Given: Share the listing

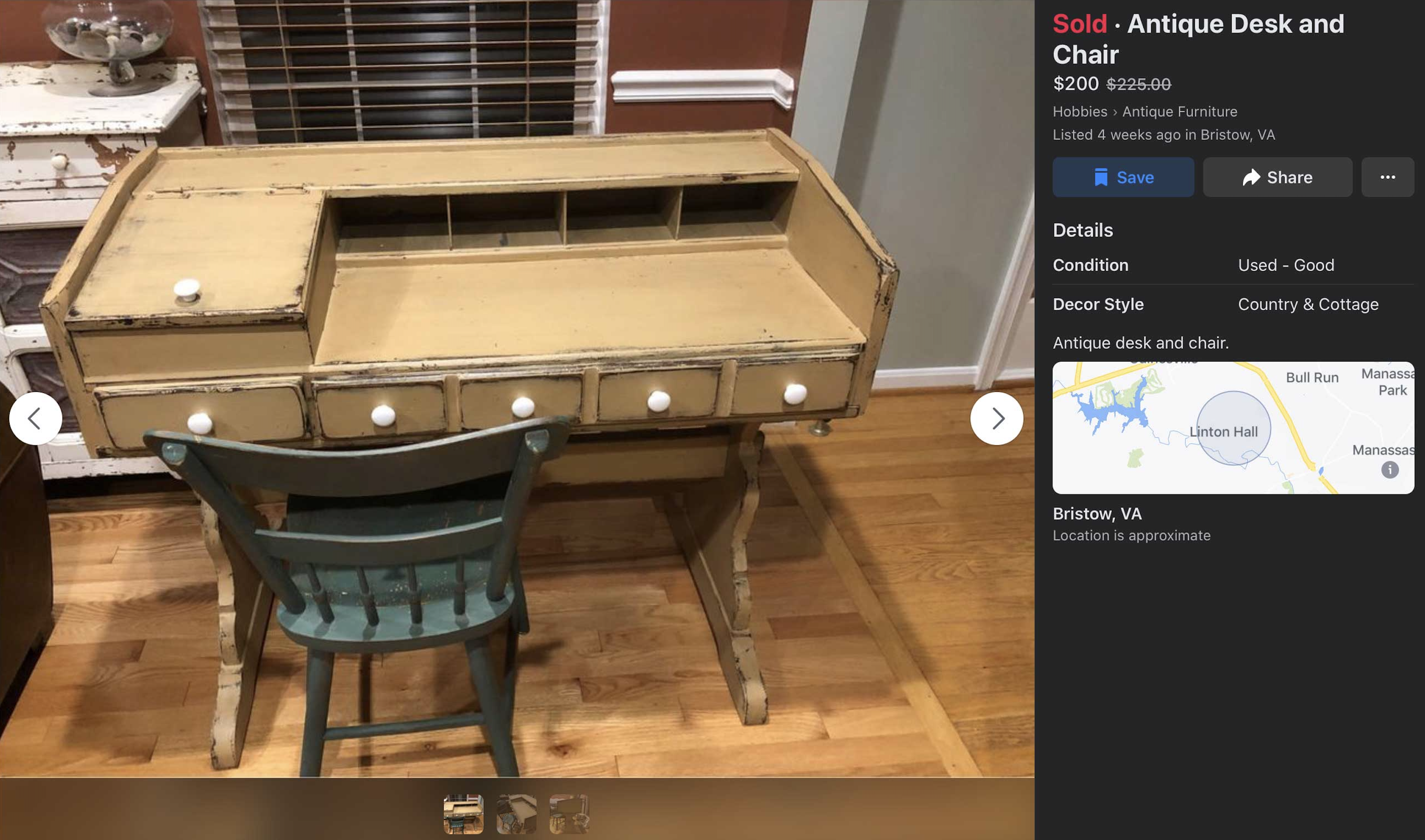Looking at the screenshot, I should pyautogui.click(x=1277, y=177).
